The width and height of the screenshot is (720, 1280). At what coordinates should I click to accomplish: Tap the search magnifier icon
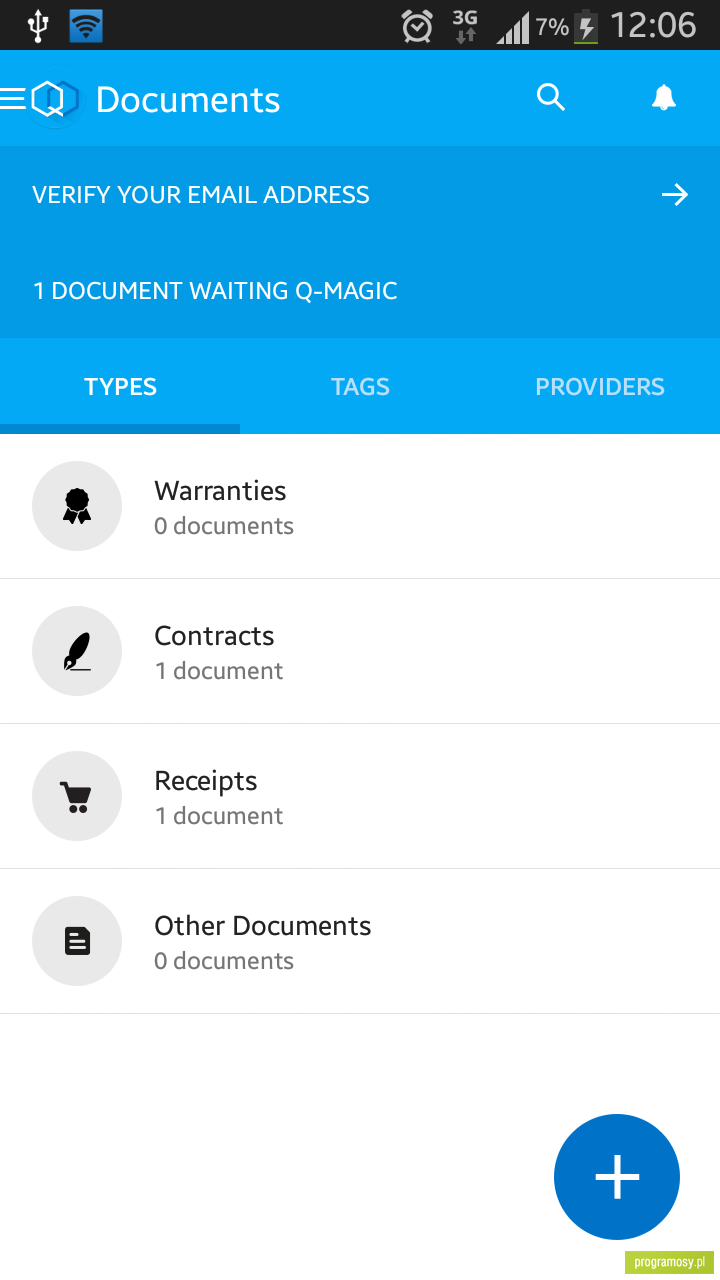(551, 97)
